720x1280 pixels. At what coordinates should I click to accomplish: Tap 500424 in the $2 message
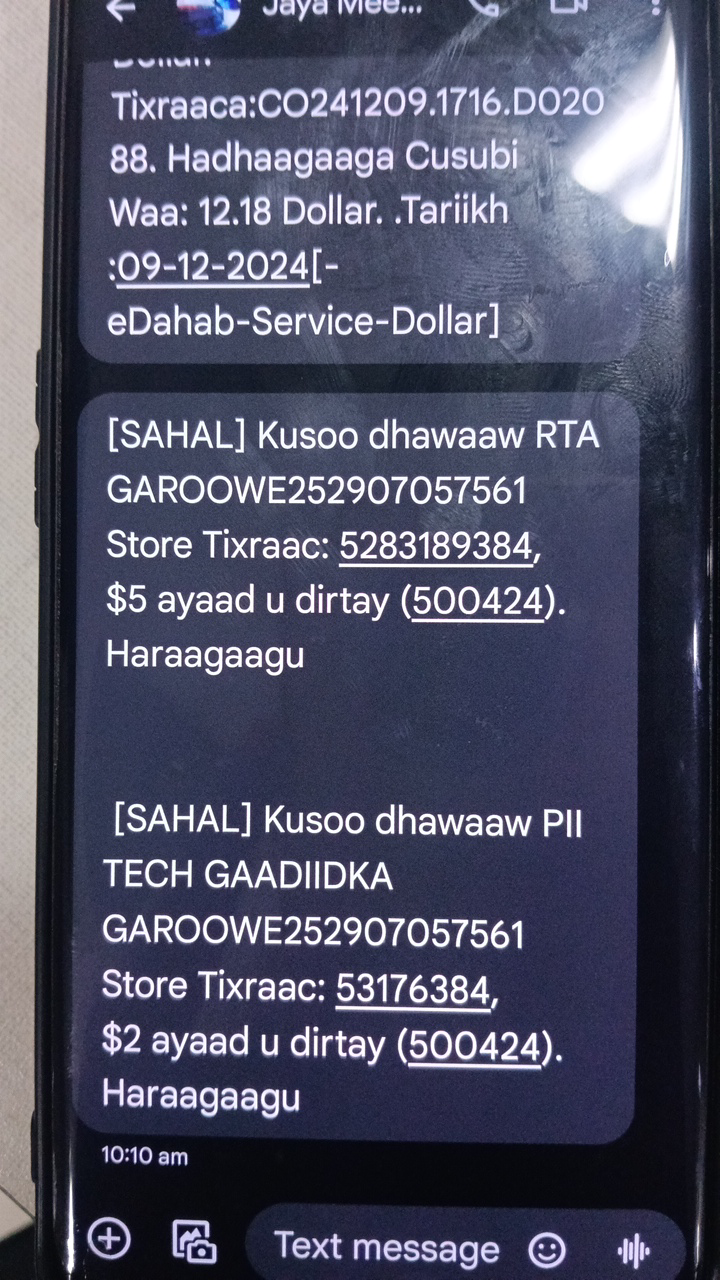tap(474, 1045)
